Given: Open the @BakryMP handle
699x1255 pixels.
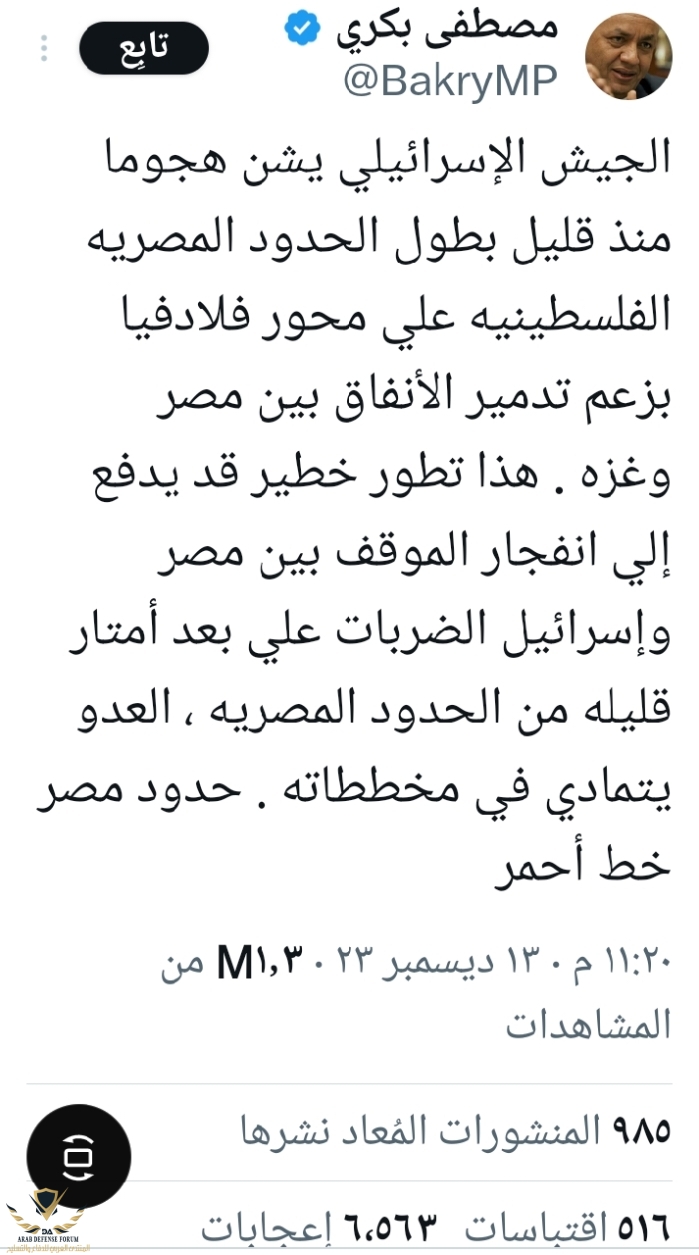Looking at the screenshot, I should tap(450, 82).
